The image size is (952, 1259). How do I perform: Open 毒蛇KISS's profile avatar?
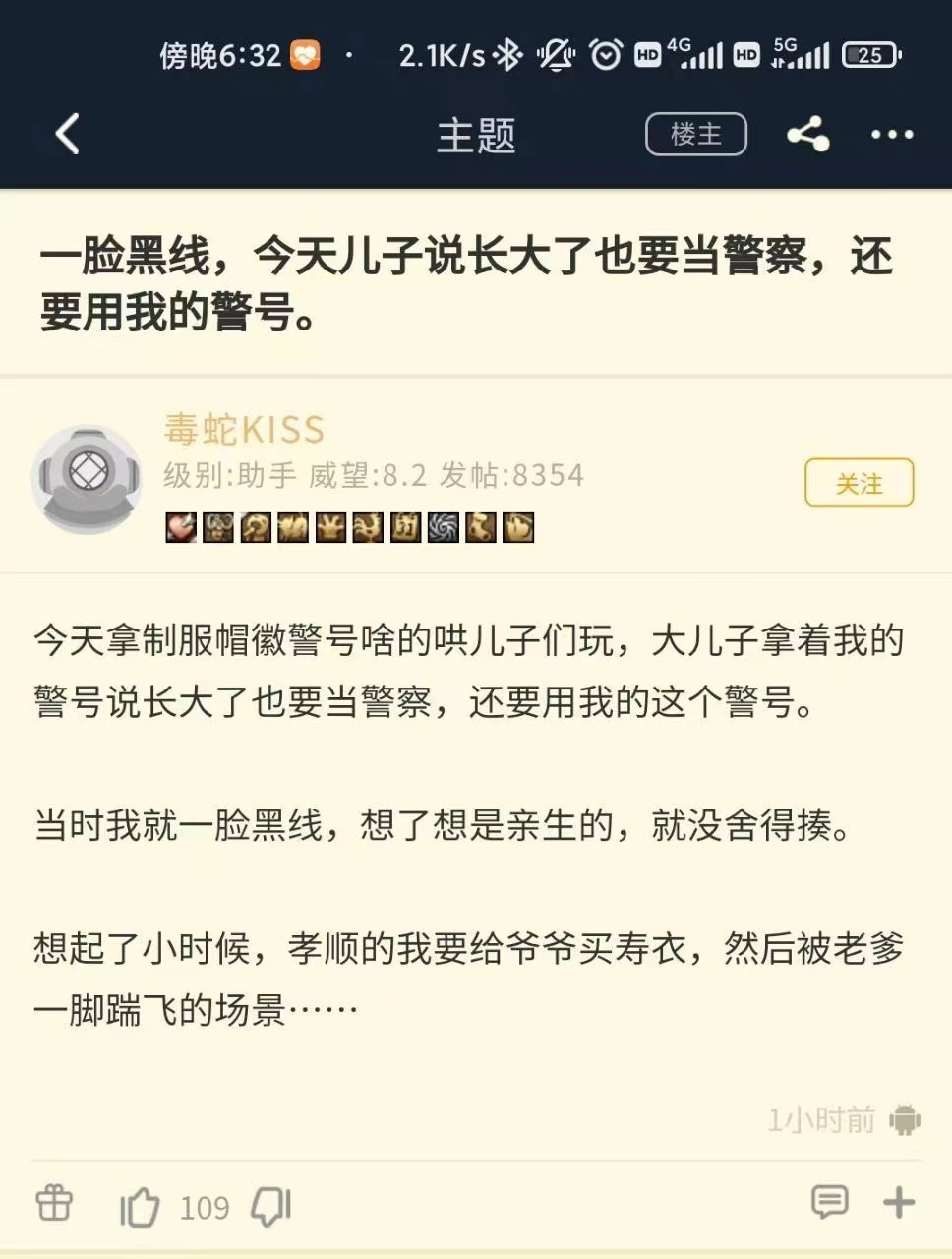tap(87, 477)
